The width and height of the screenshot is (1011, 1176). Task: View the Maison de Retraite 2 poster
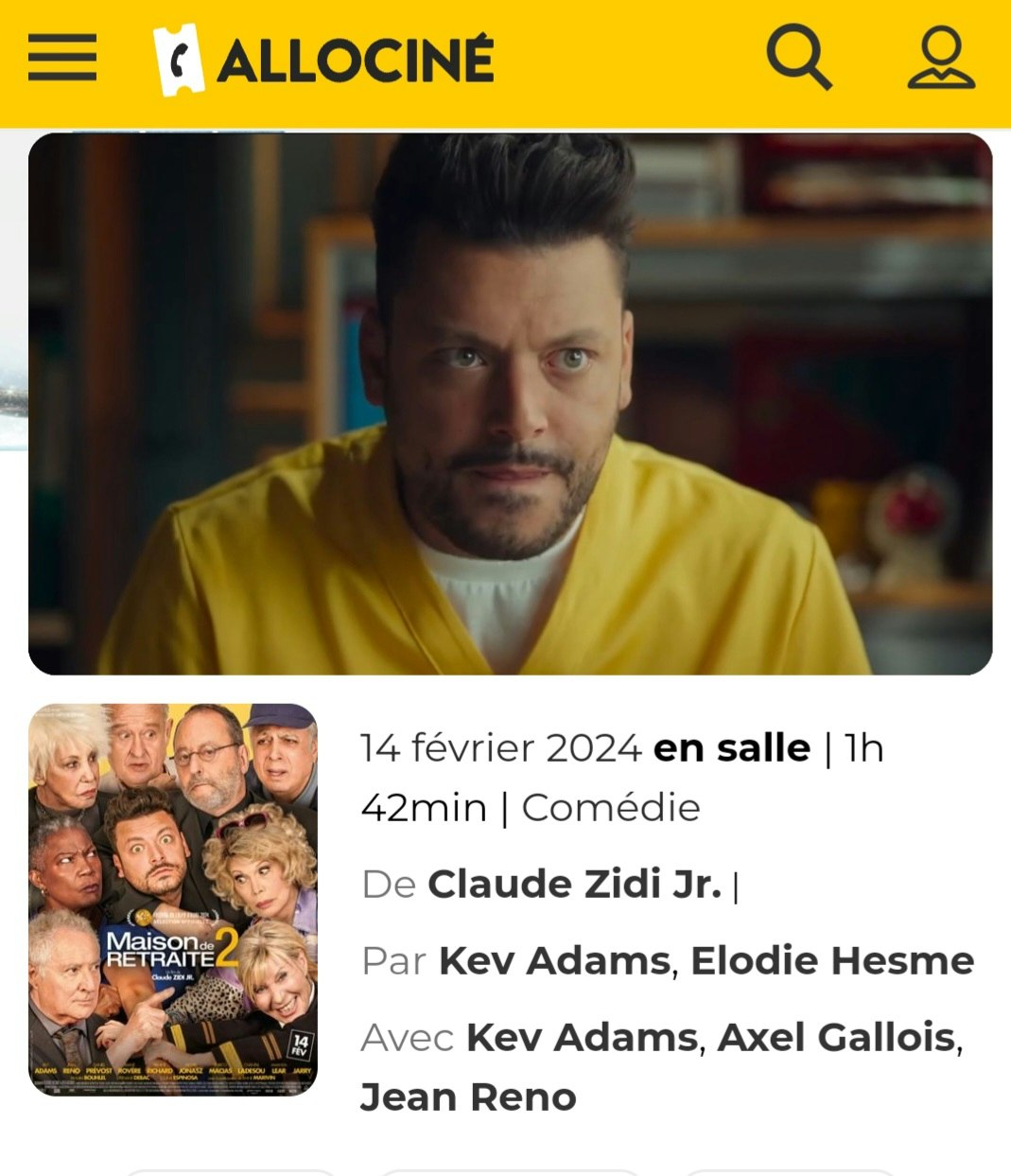[173, 899]
